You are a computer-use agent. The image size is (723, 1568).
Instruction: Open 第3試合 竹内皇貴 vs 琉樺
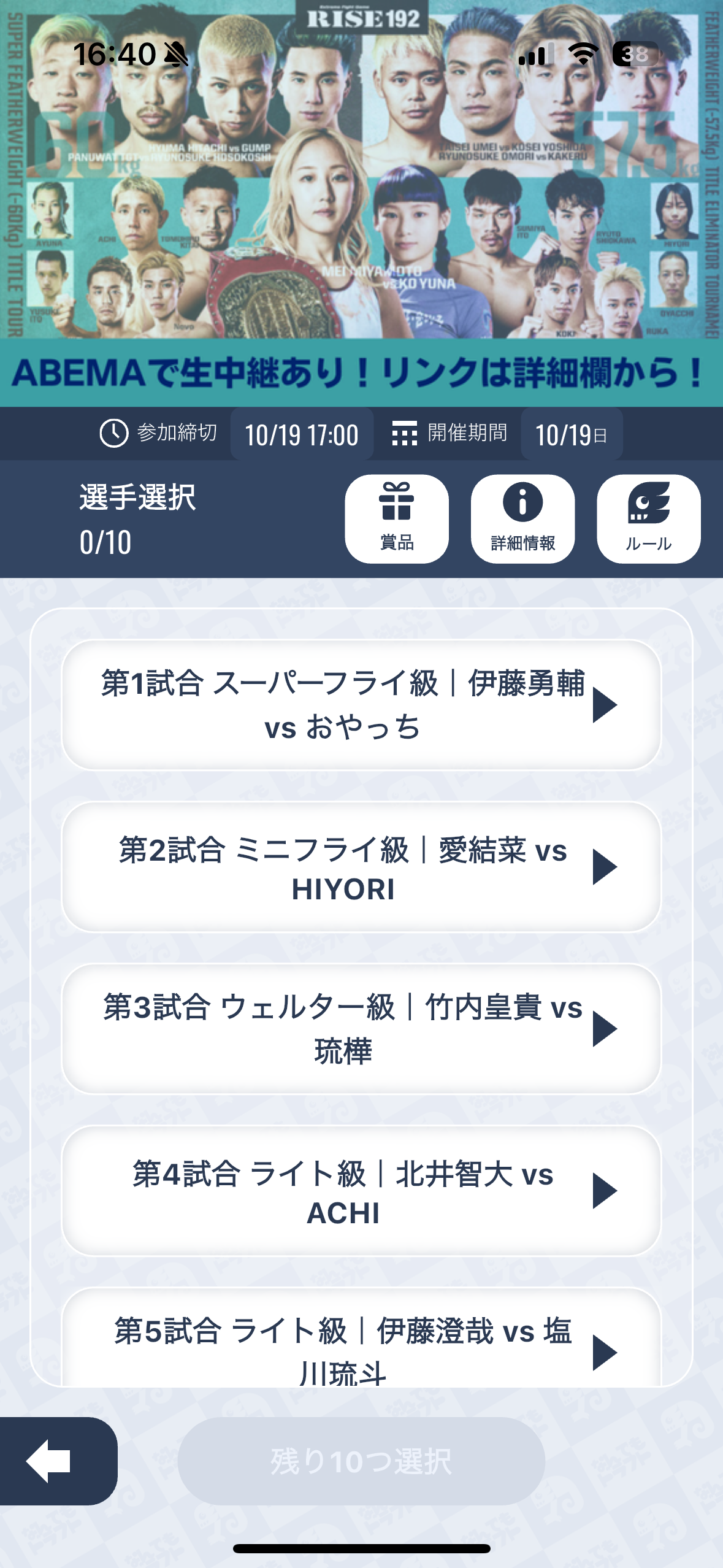pos(361,1029)
